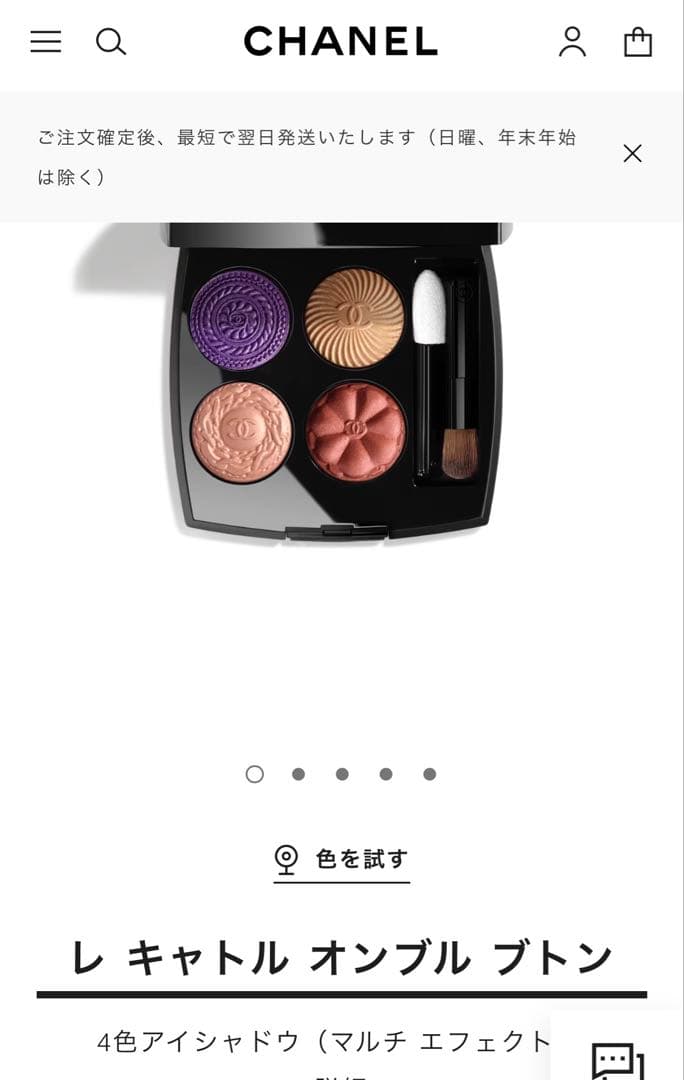Open the hamburger menu
The image size is (684, 1080).
pyautogui.click(x=45, y=41)
